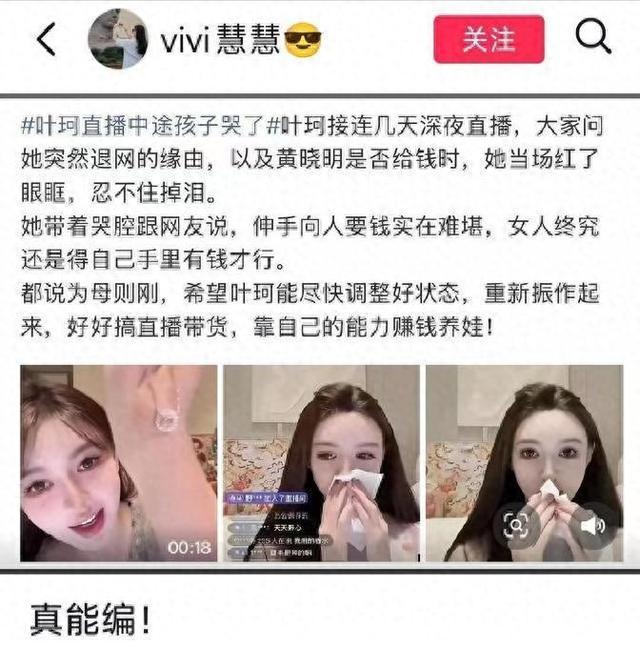The height and width of the screenshot is (648, 640).
Task: Play the video thumbnail showing 00:18
Action: coord(118,462)
